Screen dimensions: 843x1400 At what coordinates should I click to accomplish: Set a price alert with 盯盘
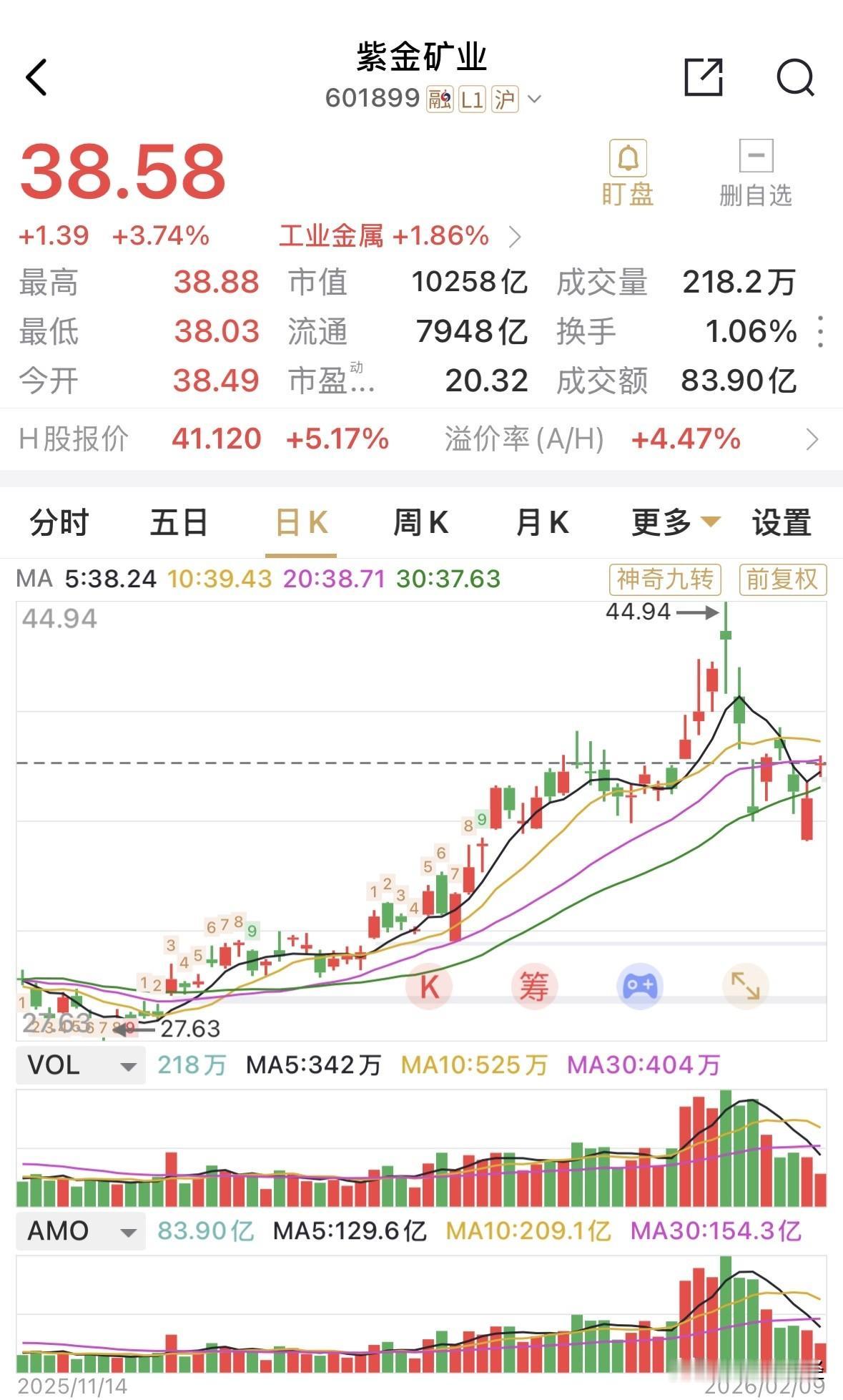627,173
